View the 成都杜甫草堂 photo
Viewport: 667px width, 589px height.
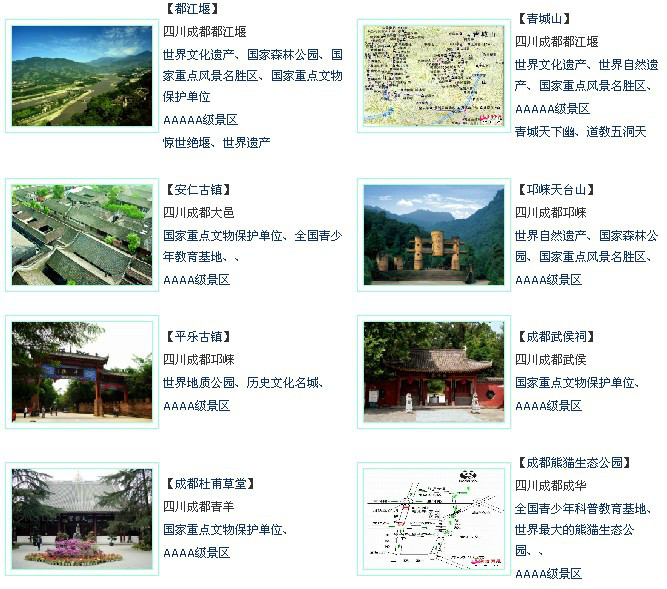[x=81, y=518]
